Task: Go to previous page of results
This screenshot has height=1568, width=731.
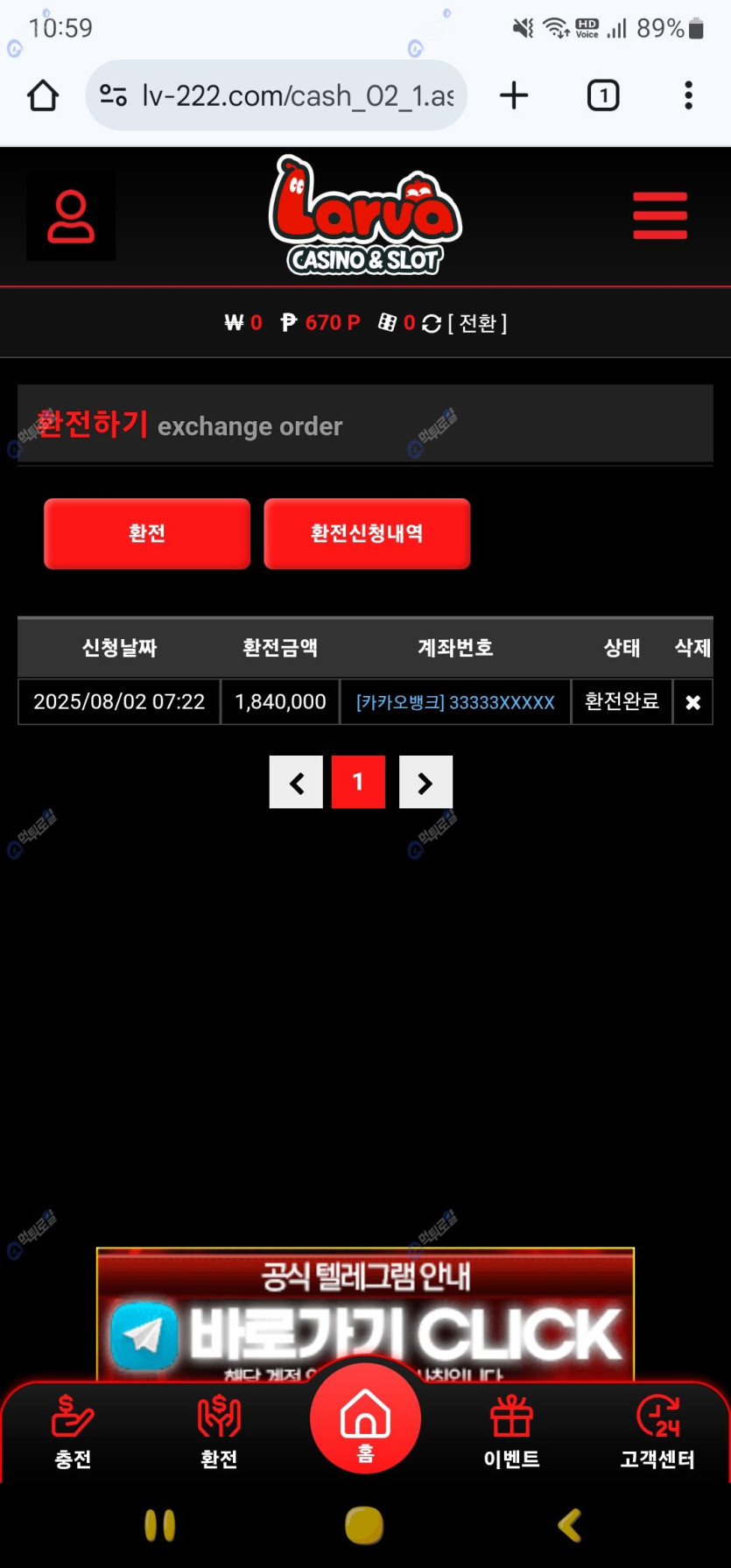Action: [x=296, y=782]
